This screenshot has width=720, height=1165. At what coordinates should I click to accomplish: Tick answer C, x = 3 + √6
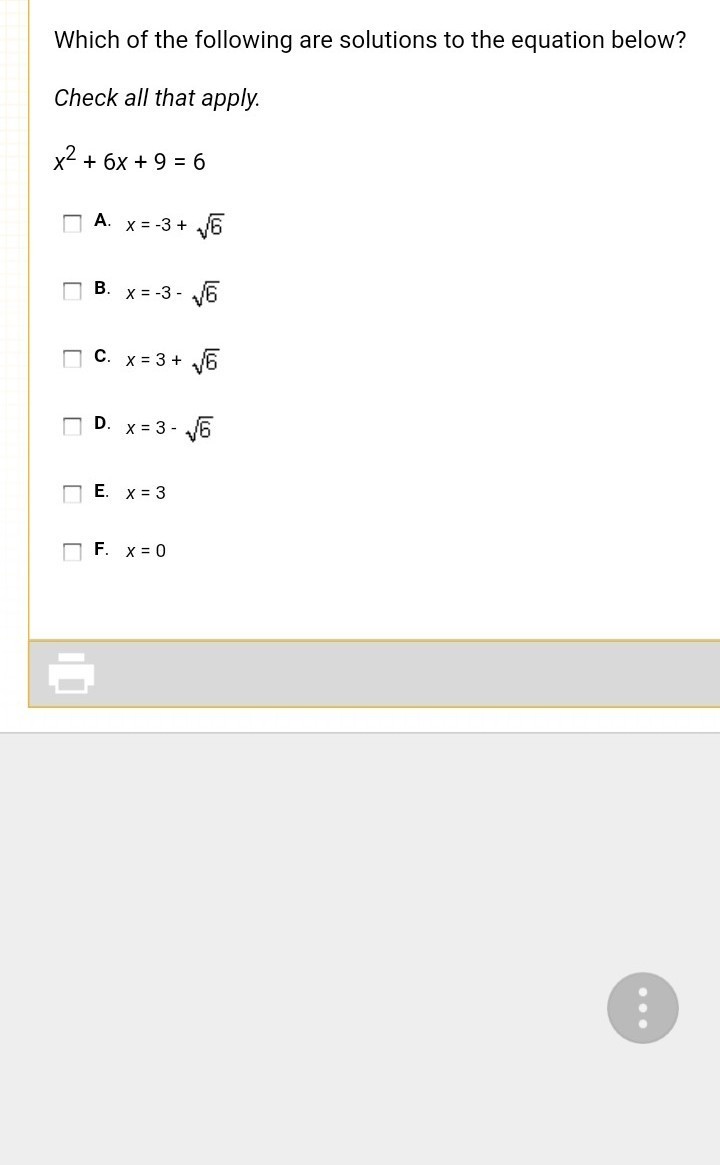(72, 358)
